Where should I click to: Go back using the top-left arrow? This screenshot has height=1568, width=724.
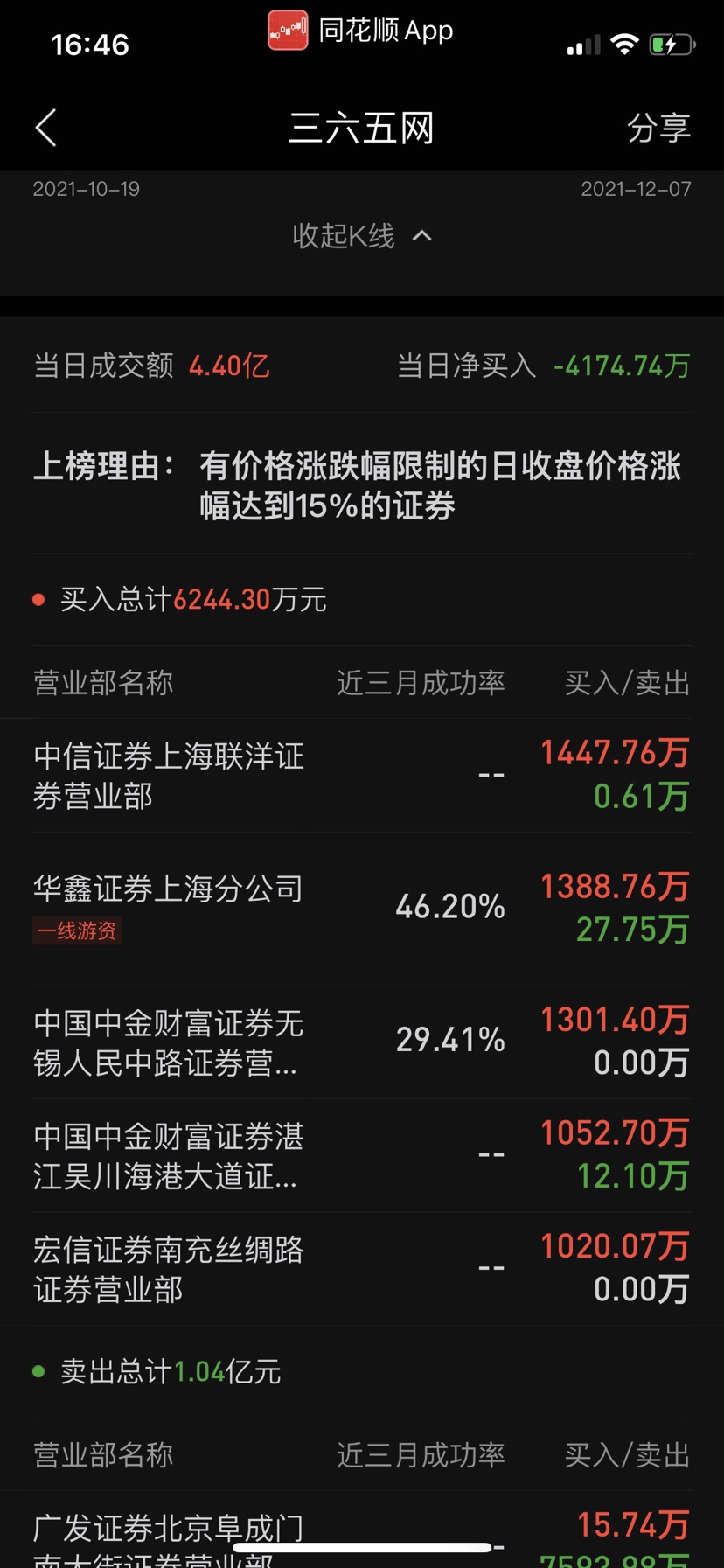tap(46, 128)
